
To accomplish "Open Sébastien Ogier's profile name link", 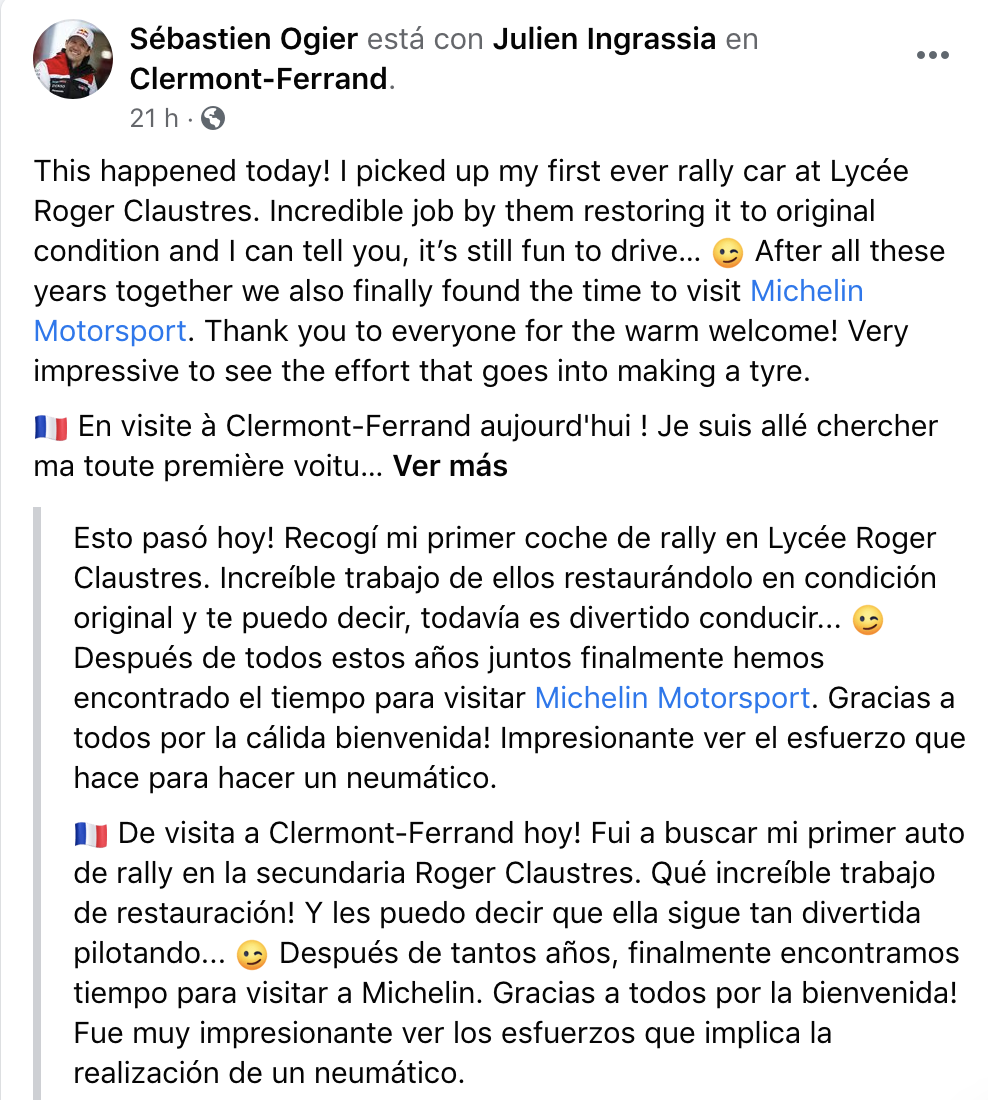I will 244,40.
